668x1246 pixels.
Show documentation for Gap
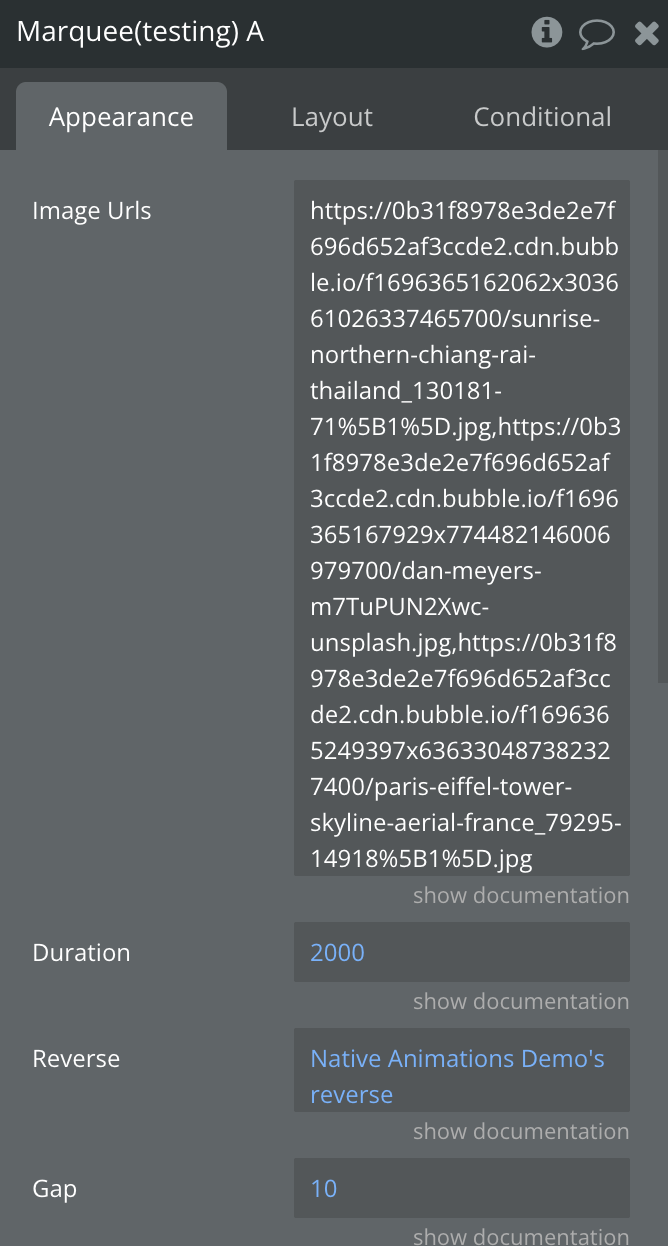(521, 1235)
